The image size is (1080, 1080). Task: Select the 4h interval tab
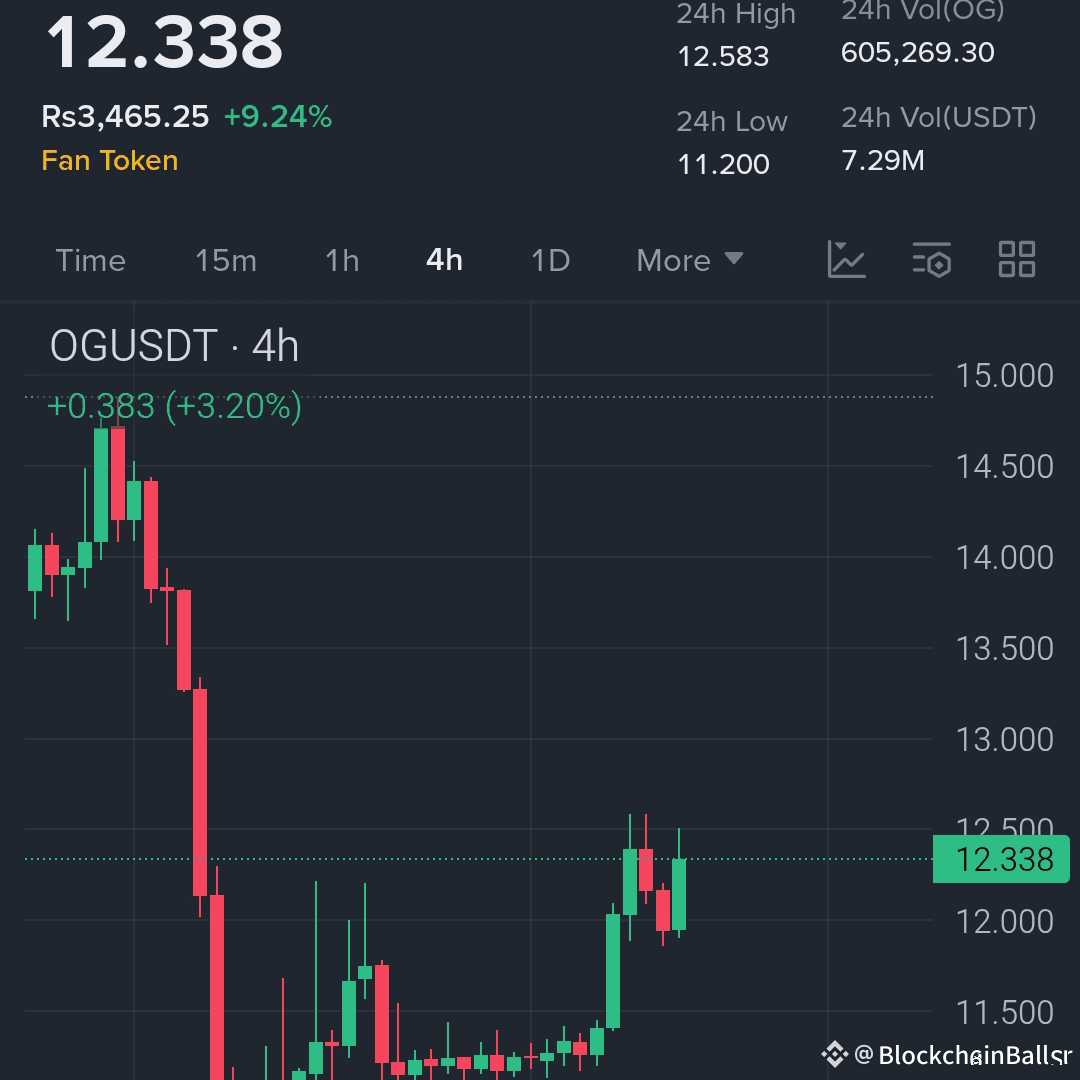pos(444,261)
